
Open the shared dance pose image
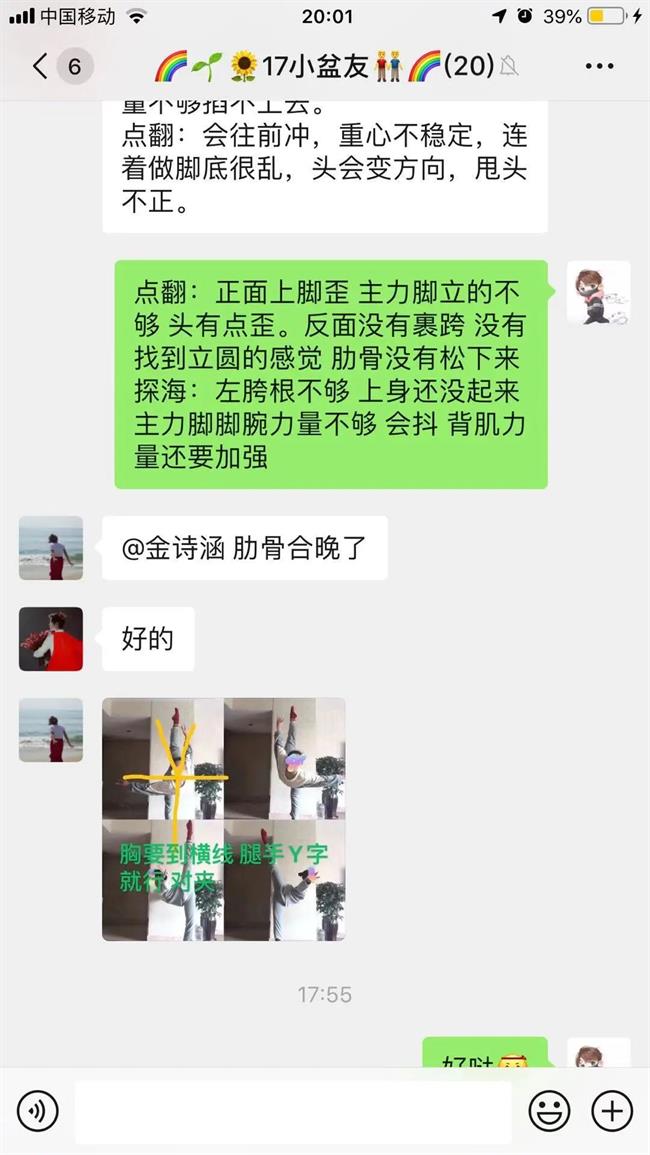coord(224,819)
